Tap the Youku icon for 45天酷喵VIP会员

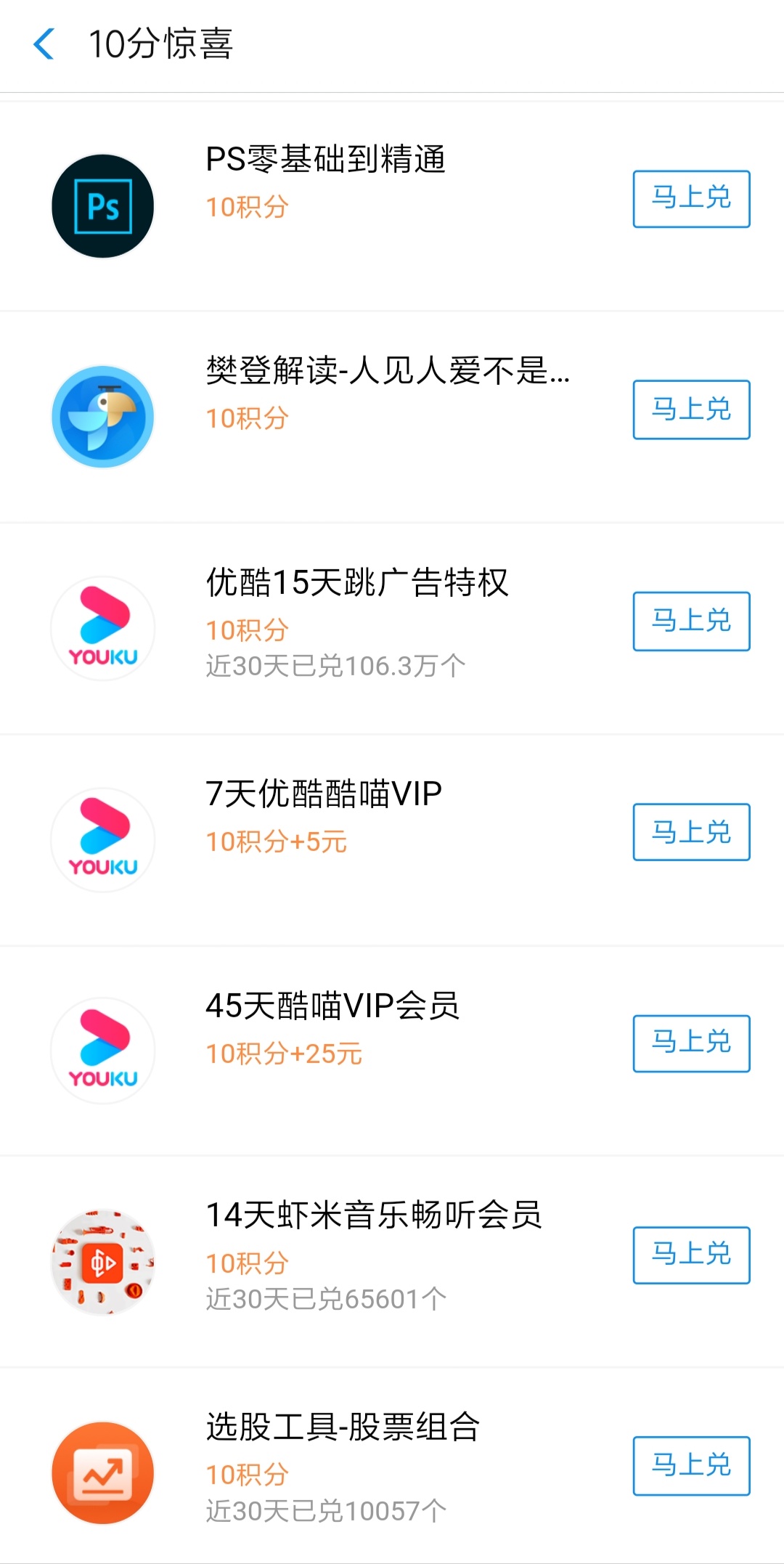pos(102,1050)
